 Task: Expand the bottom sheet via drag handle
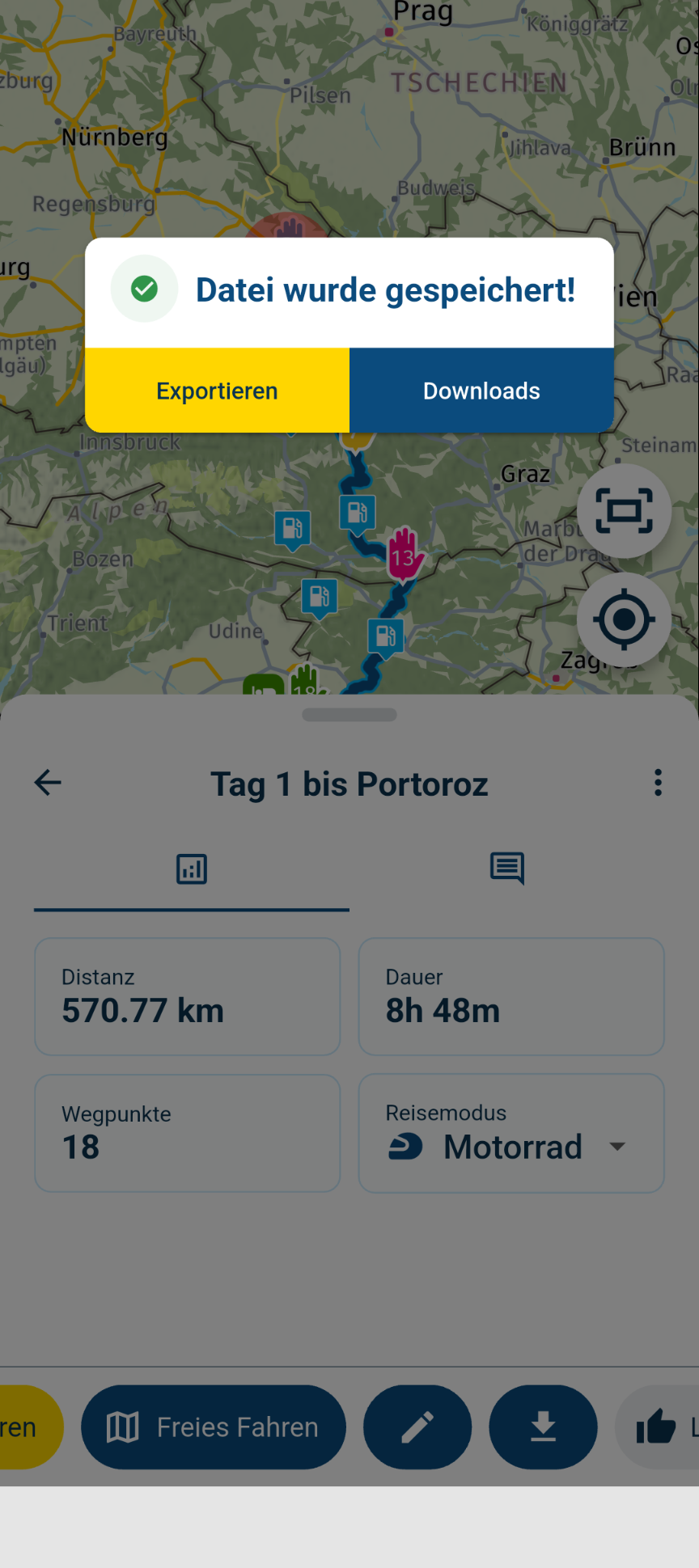pyautogui.click(x=349, y=715)
